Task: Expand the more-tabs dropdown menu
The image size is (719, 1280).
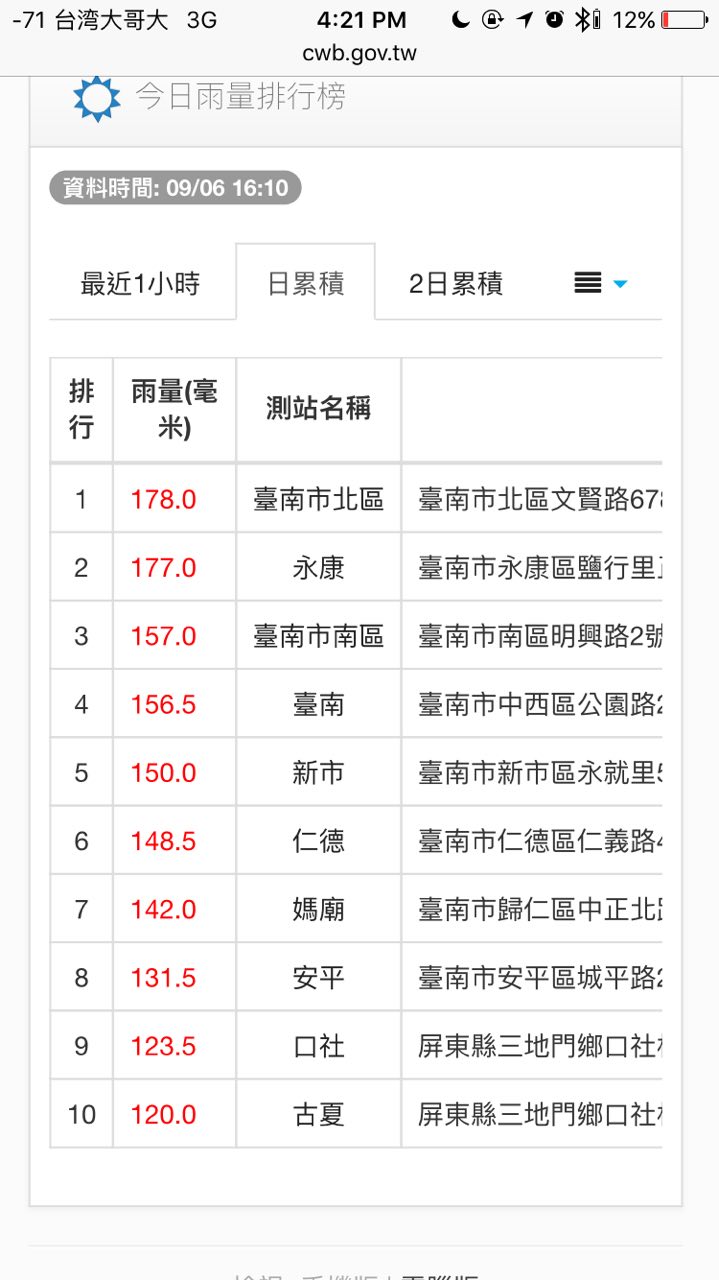Action: tap(600, 284)
